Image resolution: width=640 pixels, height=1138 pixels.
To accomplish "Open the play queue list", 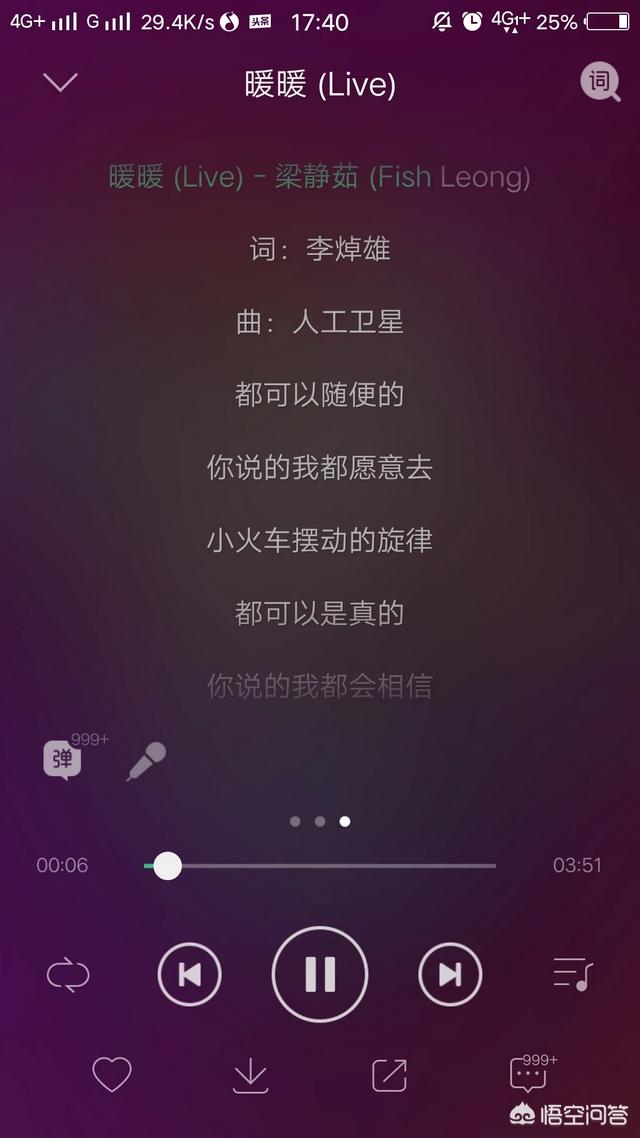I will coord(573,974).
